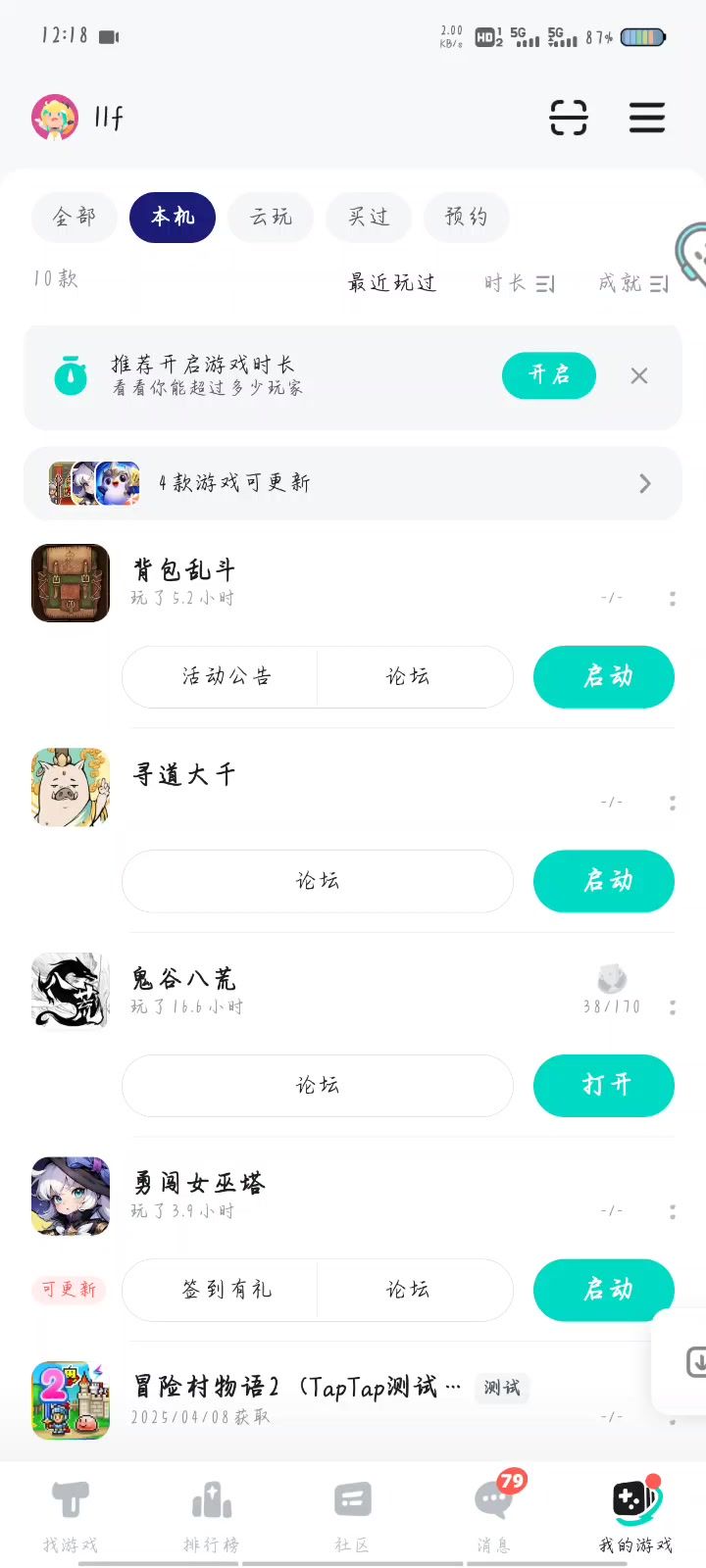This screenshot has height=1568, width=706.
Task: Switch to the 排行榜 tab
Action: 212,1514
